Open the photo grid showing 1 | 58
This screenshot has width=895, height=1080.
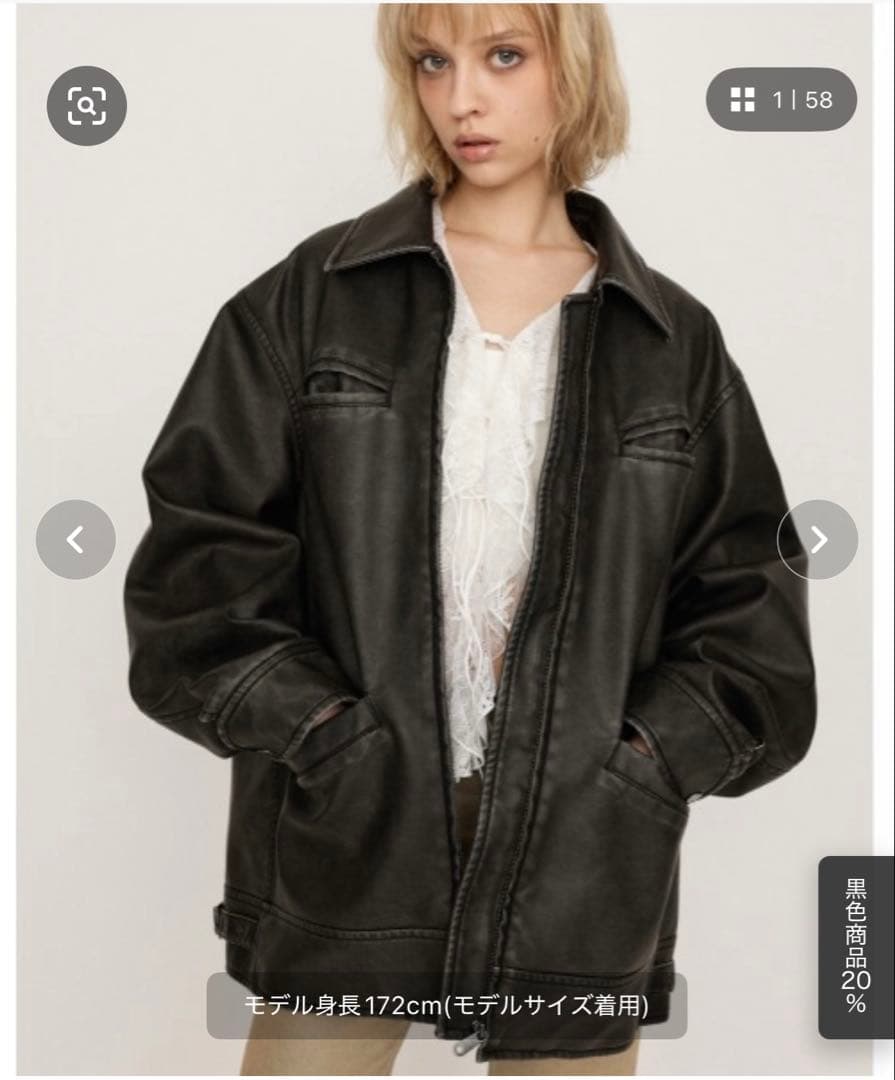coord(781,99)
